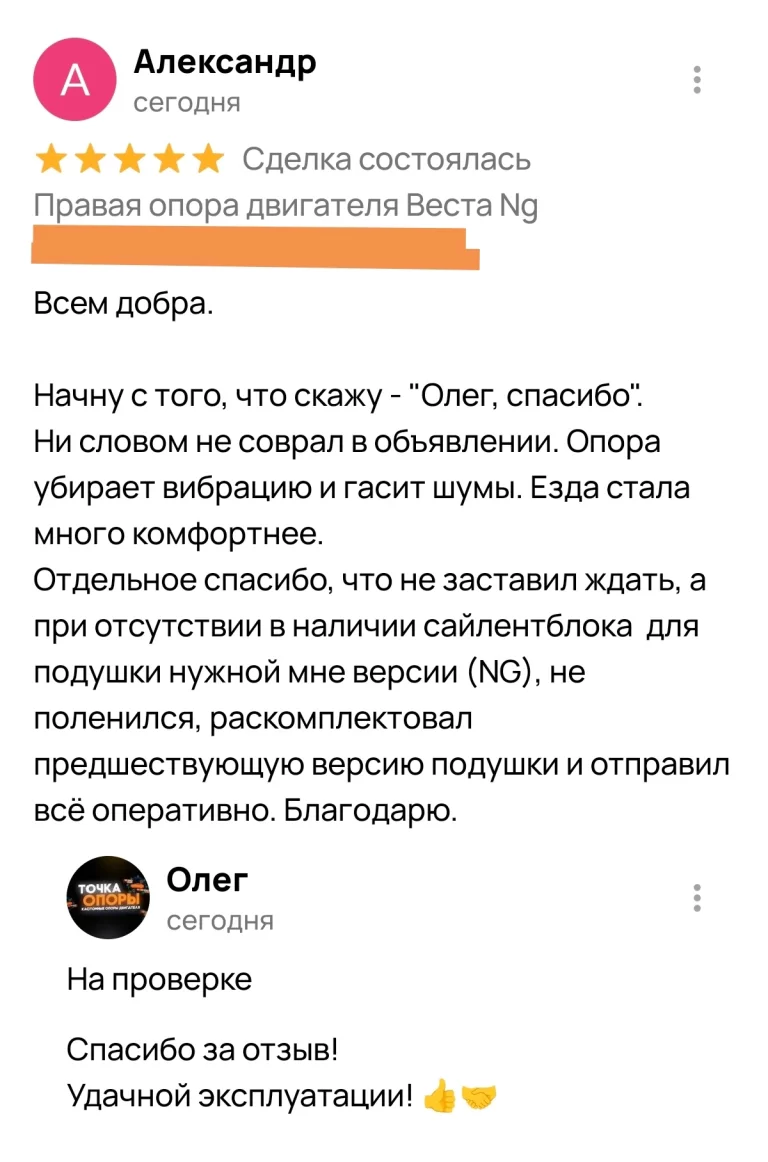Open overflow menu on Александр's review

697,80
